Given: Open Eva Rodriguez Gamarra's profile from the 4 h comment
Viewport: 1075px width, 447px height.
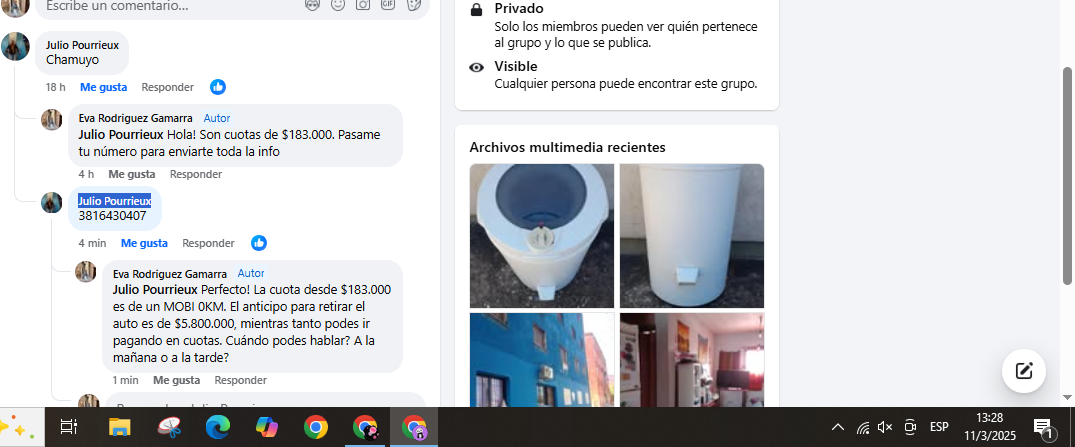Looking at the screenshot, I should [x=135, y=118].
